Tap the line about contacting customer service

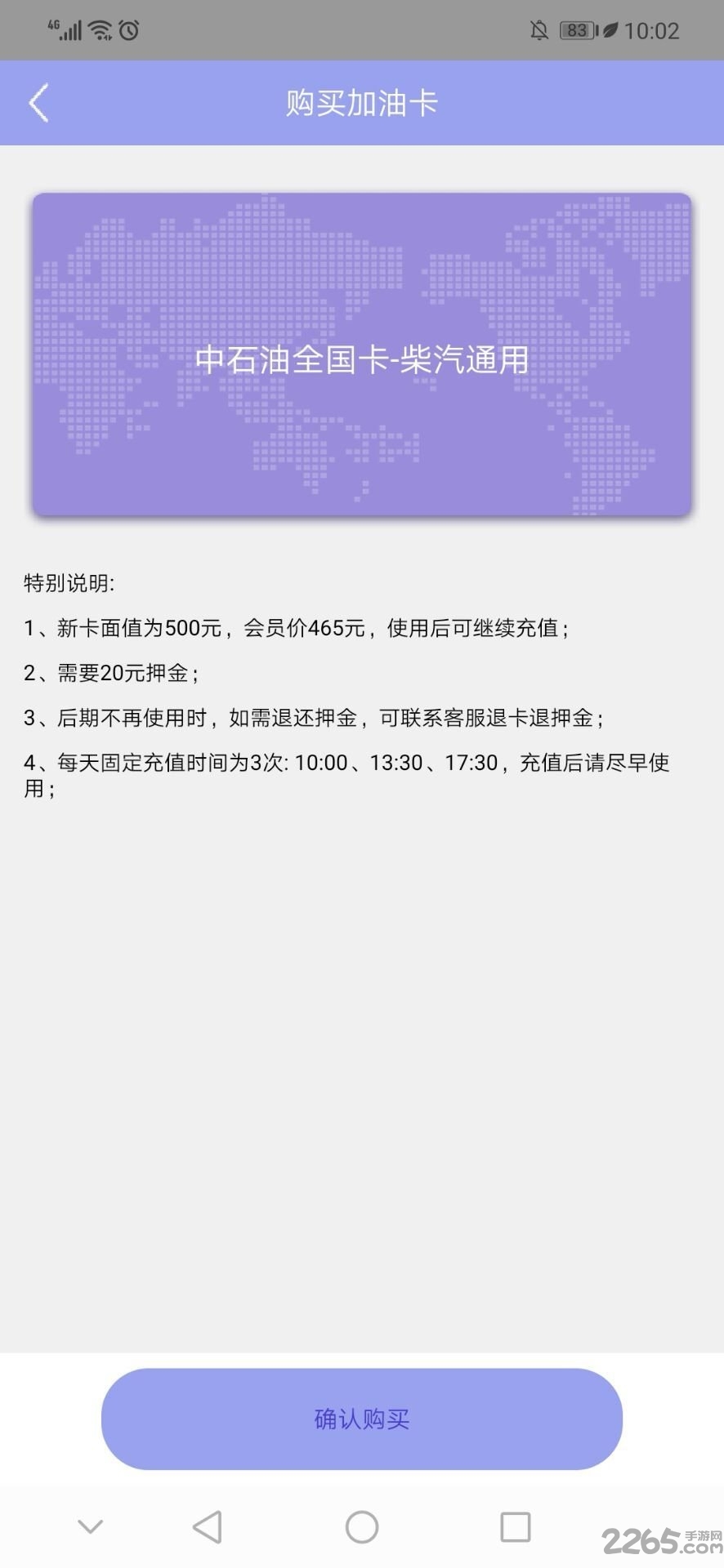[315, 718]
